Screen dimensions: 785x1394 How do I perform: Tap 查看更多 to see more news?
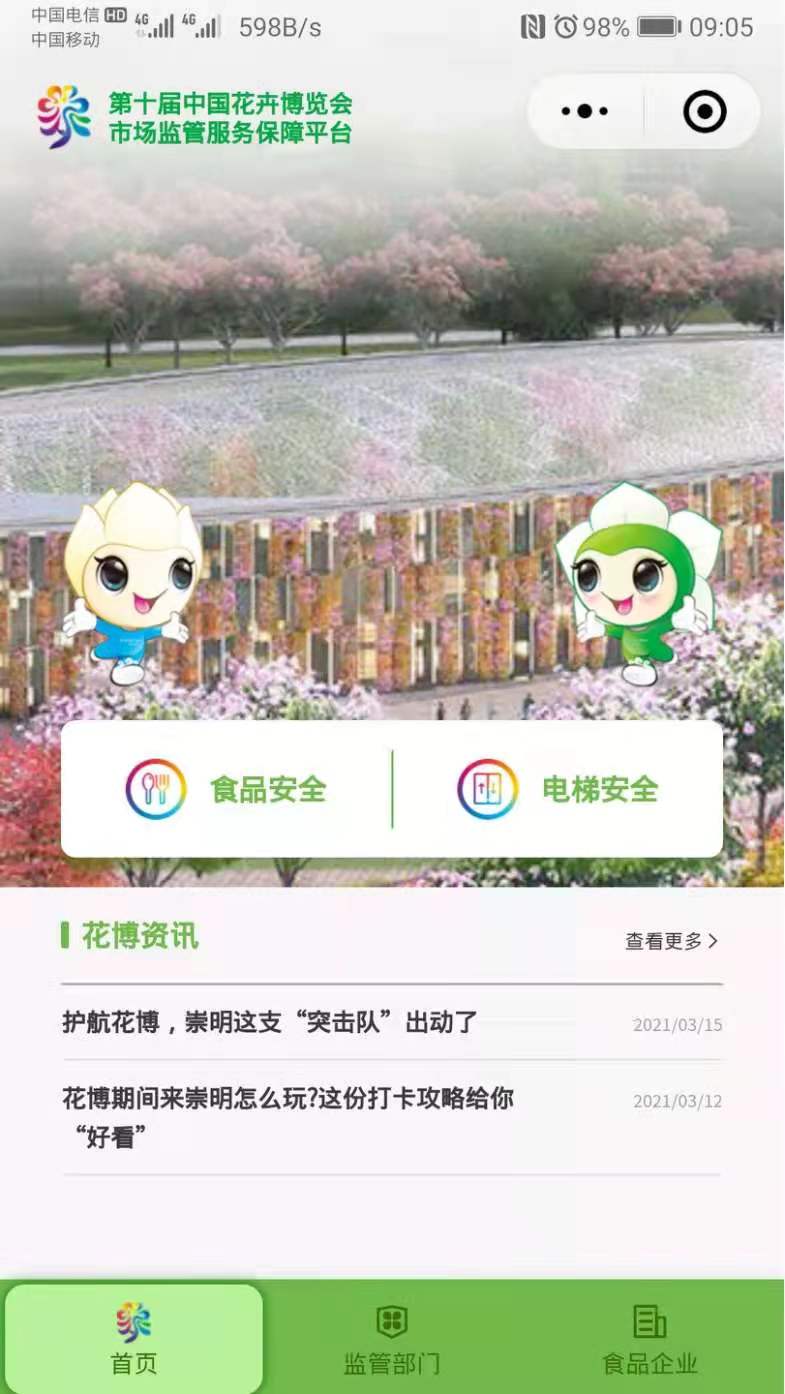click(671, 941)
